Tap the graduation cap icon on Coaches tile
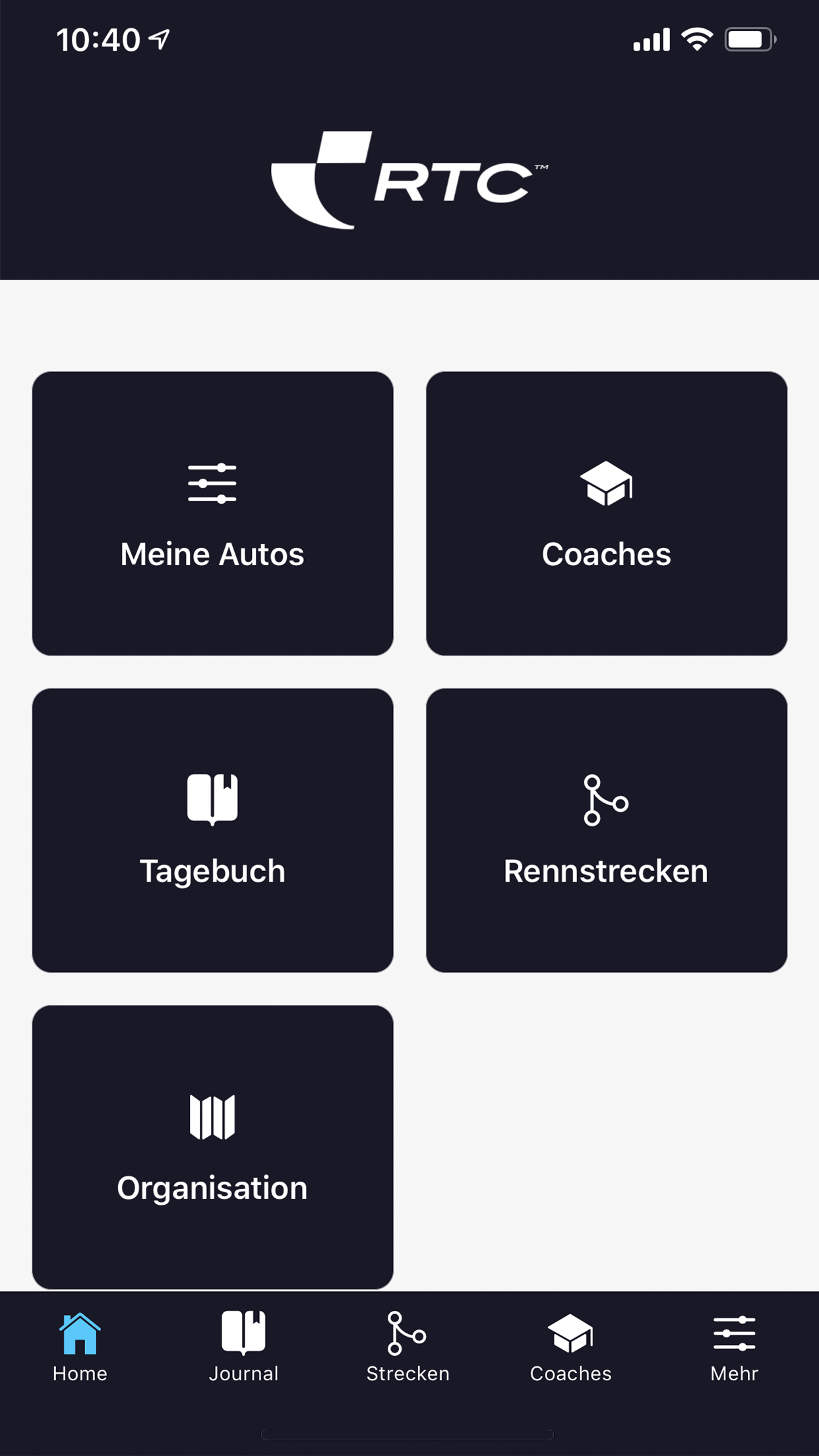 click(606, 483)
